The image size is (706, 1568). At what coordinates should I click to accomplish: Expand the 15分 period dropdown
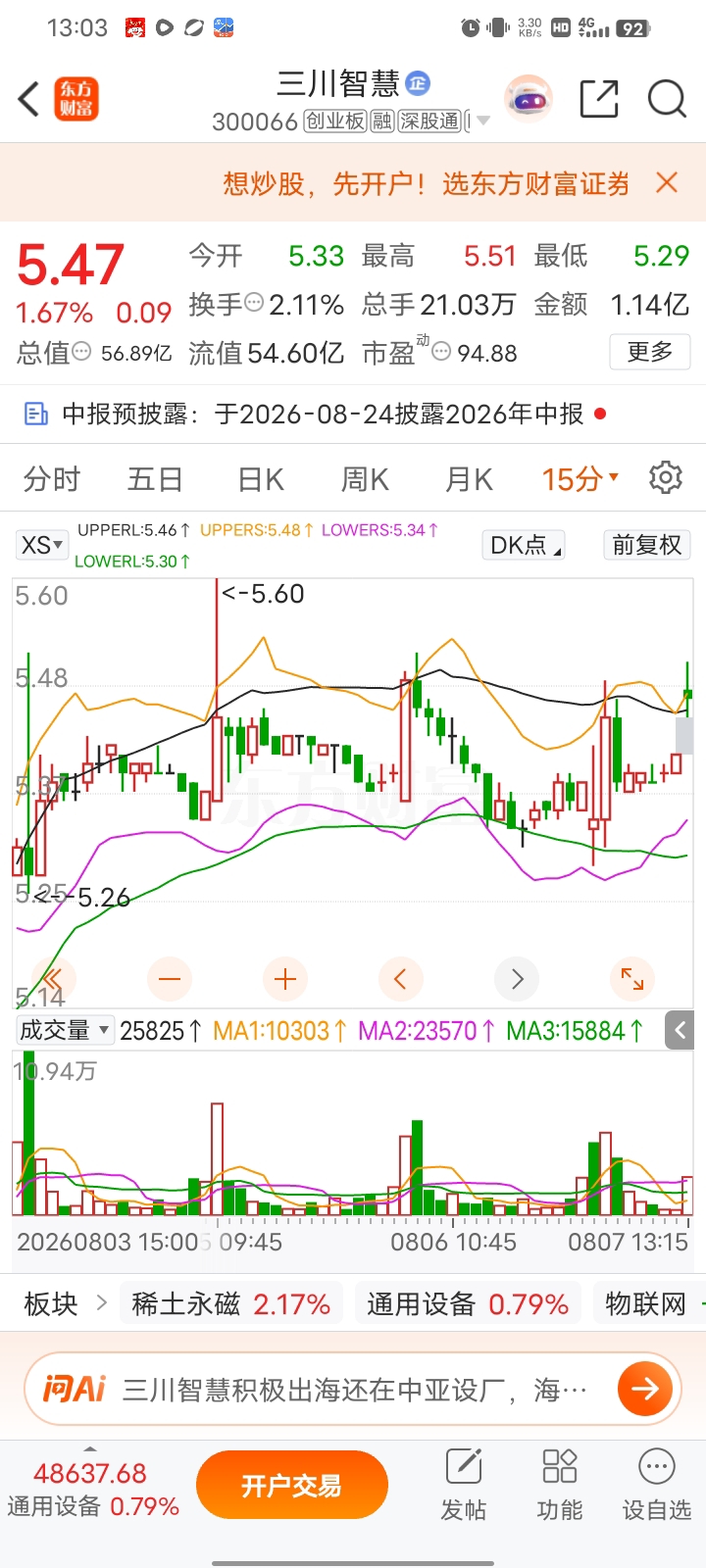coord(580,479)
